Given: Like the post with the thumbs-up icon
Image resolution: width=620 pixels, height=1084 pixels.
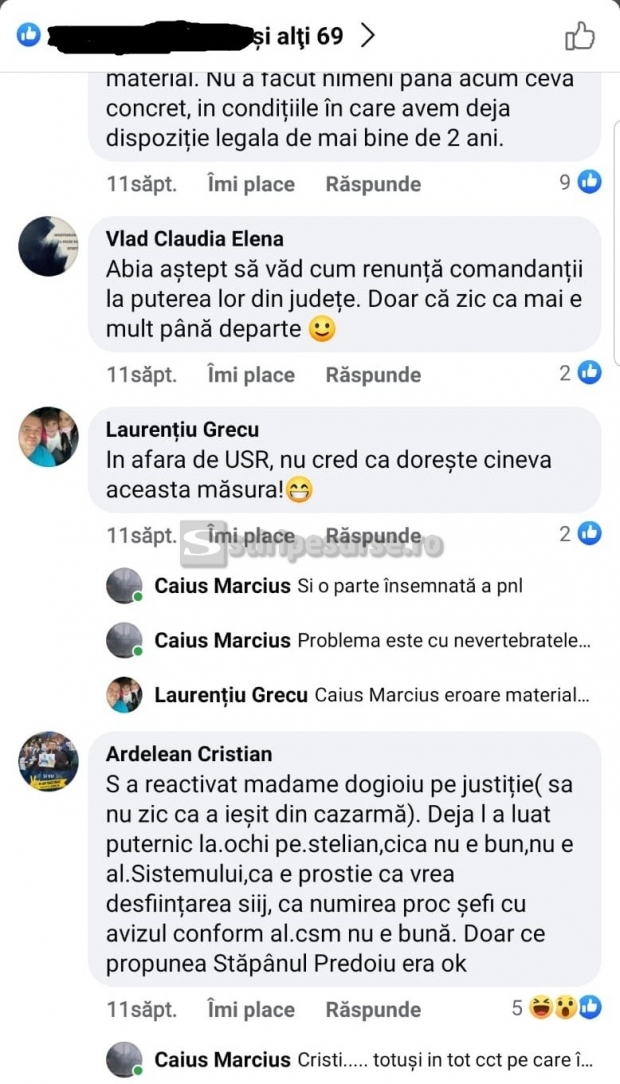Looking at the screenshot, I should click(x=580, y=37).
